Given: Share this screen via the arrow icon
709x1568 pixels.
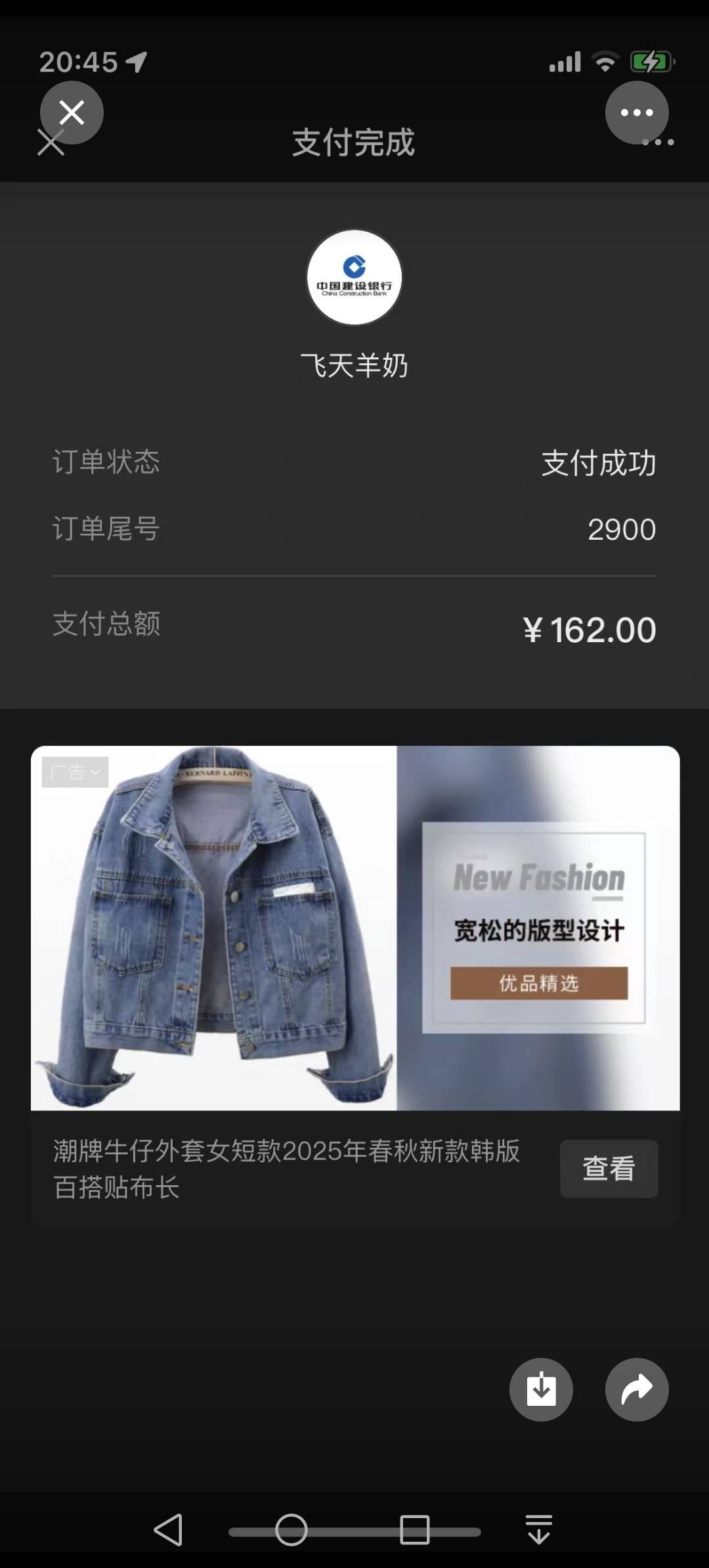Looking at the screenshot, I should pyautogui.click(x=637, y=1389).
